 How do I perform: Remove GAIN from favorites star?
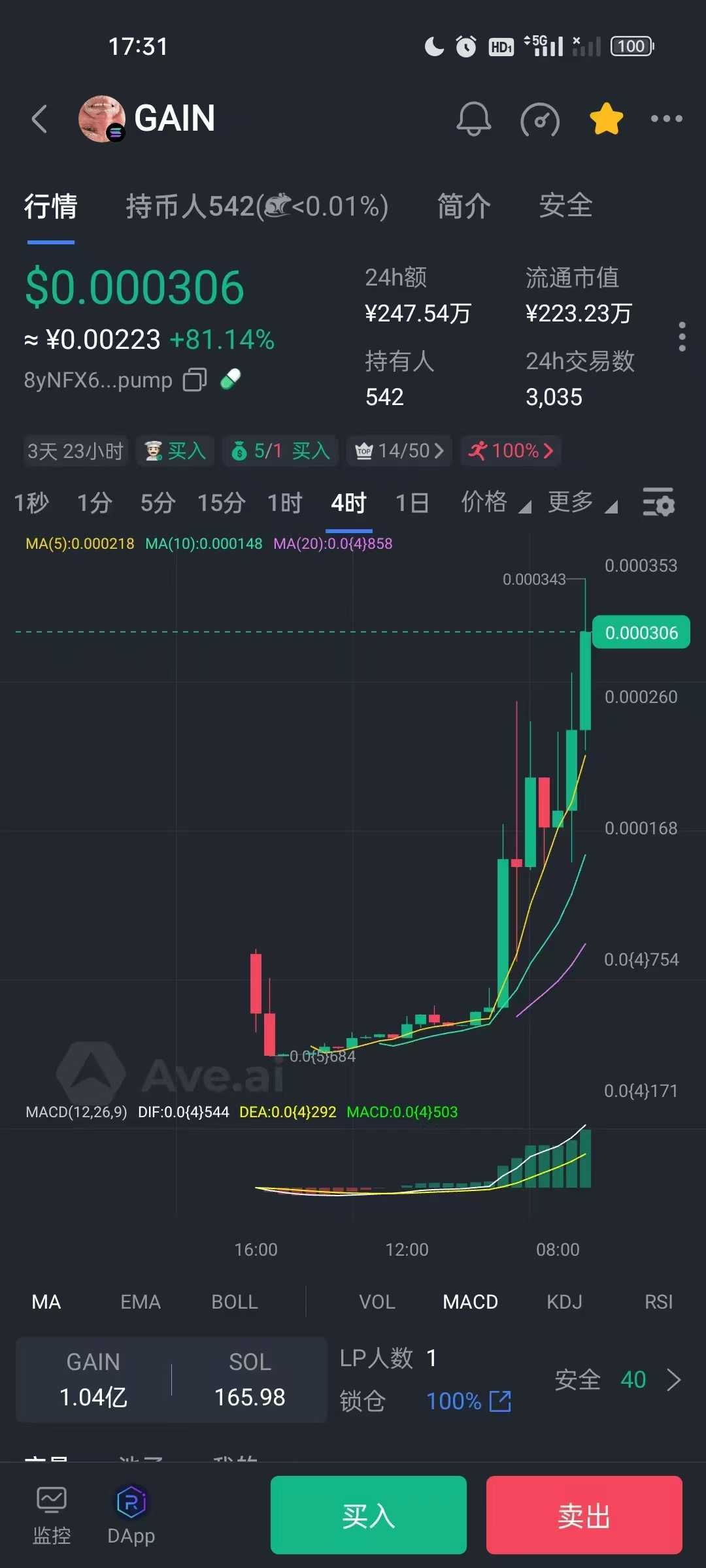click(606, 119)
